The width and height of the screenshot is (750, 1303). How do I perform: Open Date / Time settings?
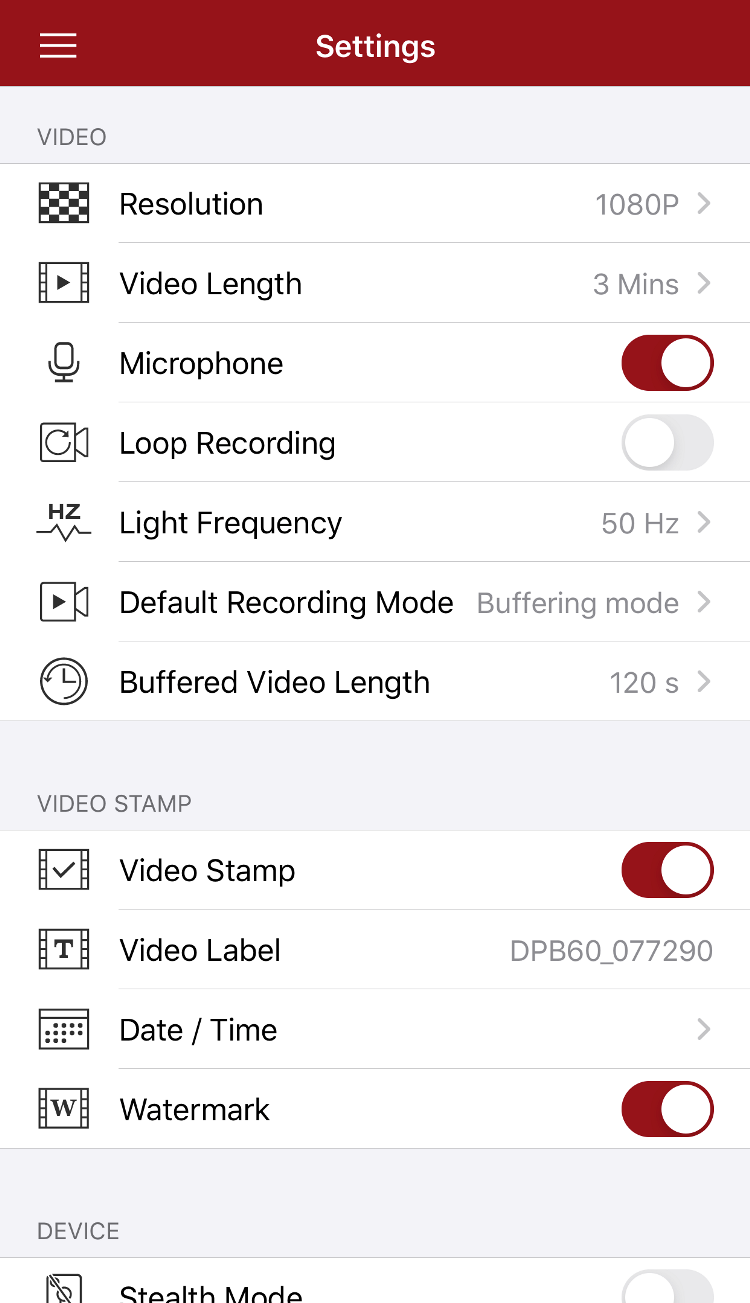click(375, 1030)
